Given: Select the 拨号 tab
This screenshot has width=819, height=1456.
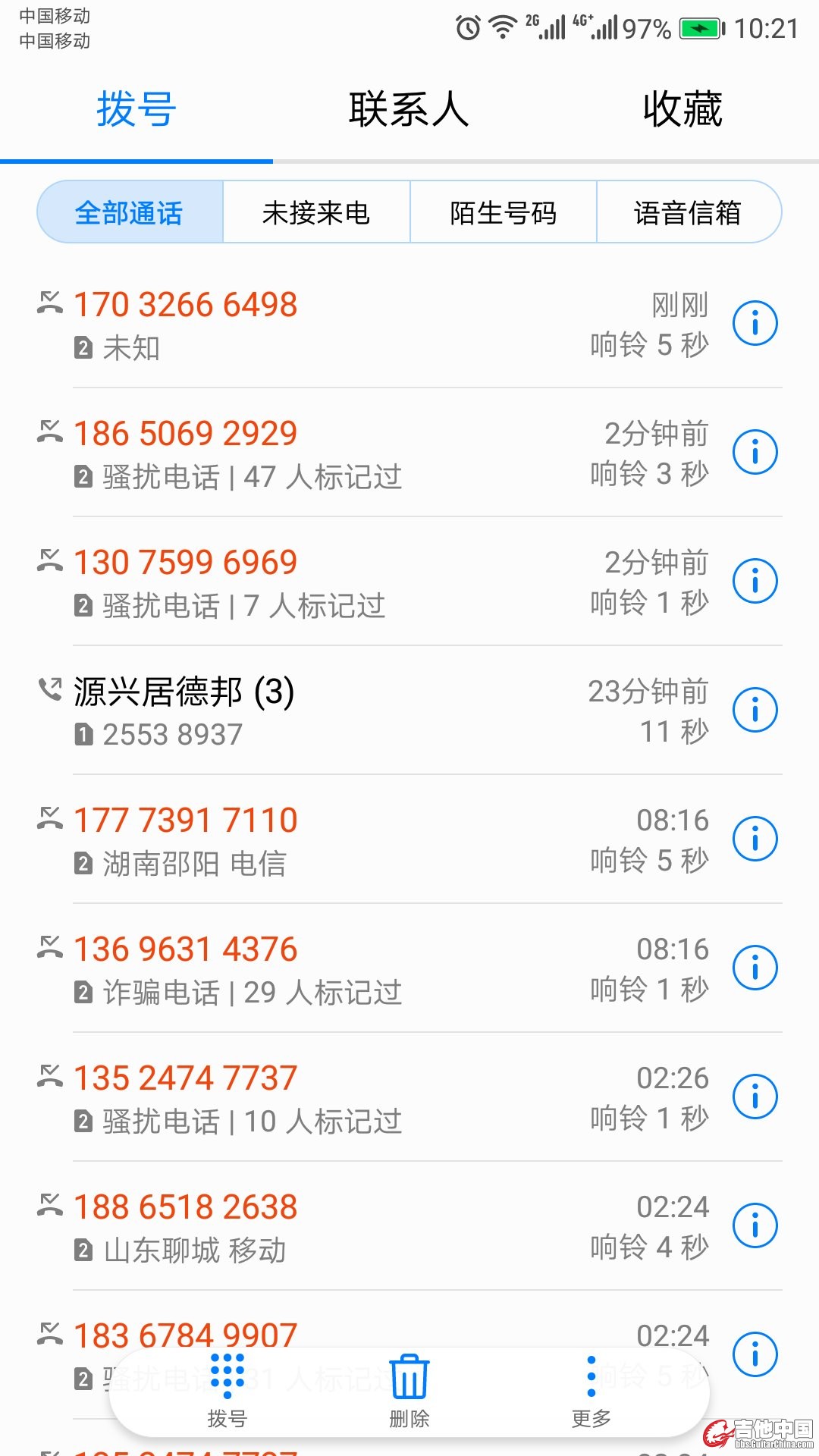Looking at the screenshot, I should [x=136, y=109].
